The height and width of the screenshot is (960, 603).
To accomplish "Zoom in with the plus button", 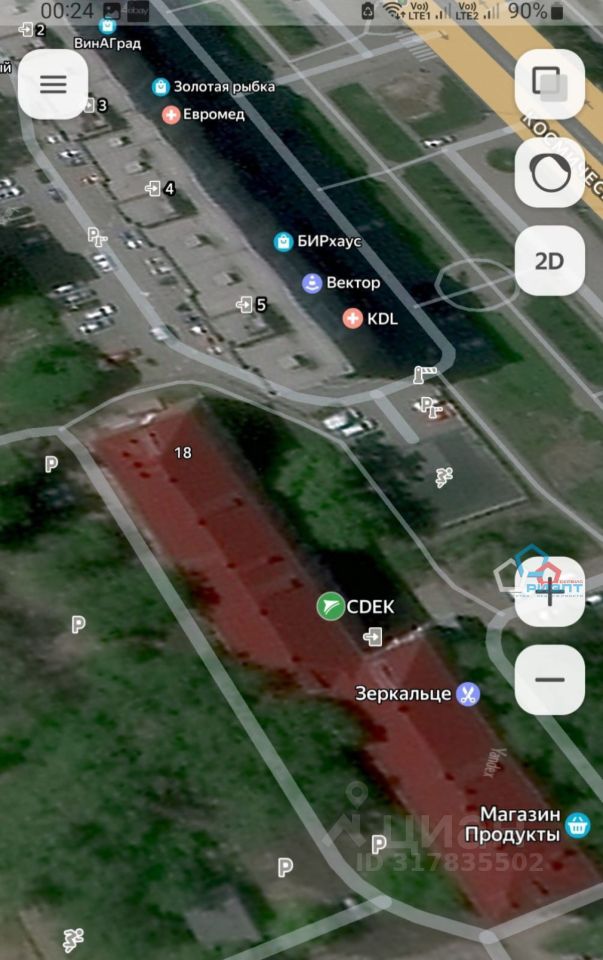I will click(x=549, y=592).
